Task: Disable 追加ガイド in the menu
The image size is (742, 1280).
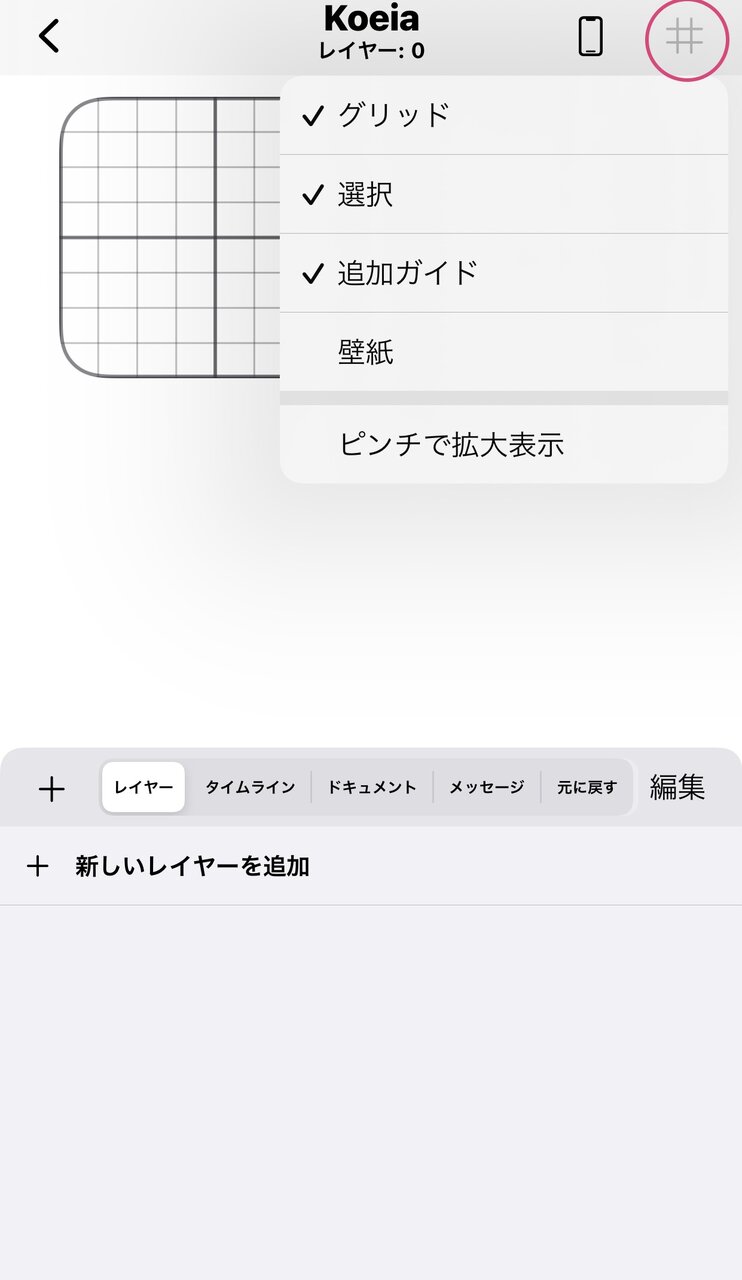Action: point(504,273)
